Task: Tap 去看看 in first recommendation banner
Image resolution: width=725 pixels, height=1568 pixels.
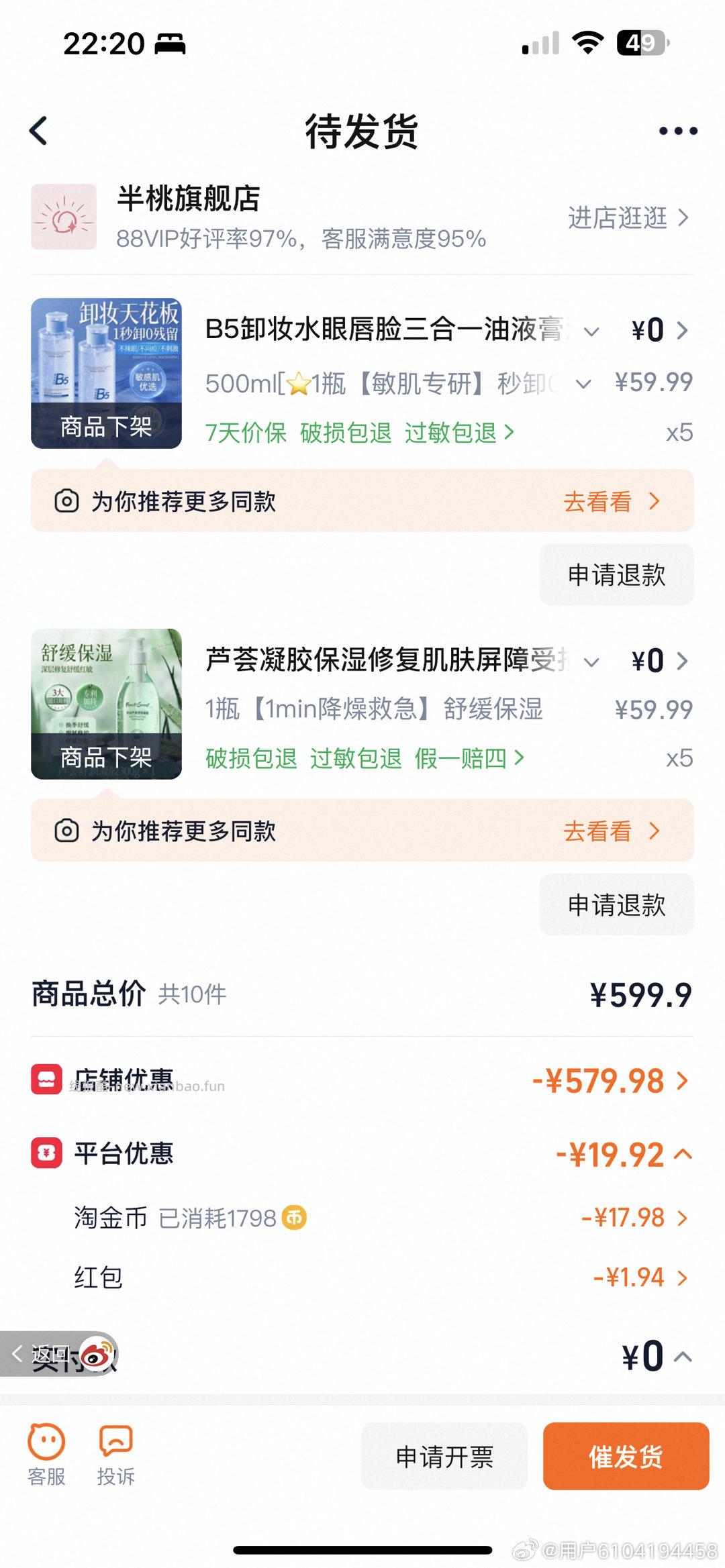Action: [x=597, y=501]
